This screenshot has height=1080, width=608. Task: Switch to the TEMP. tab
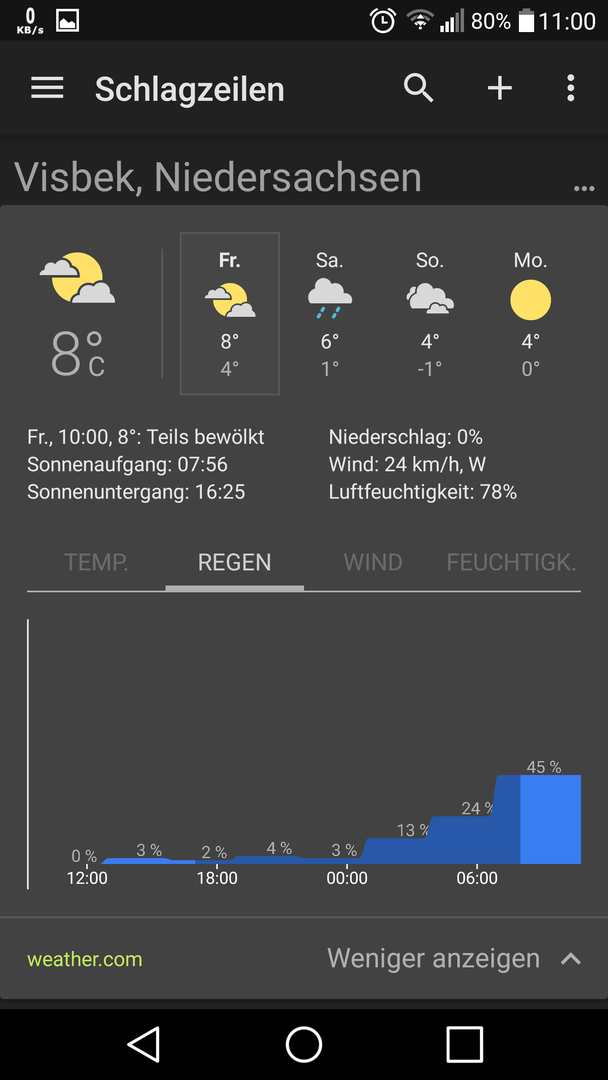tap(96, 563)
